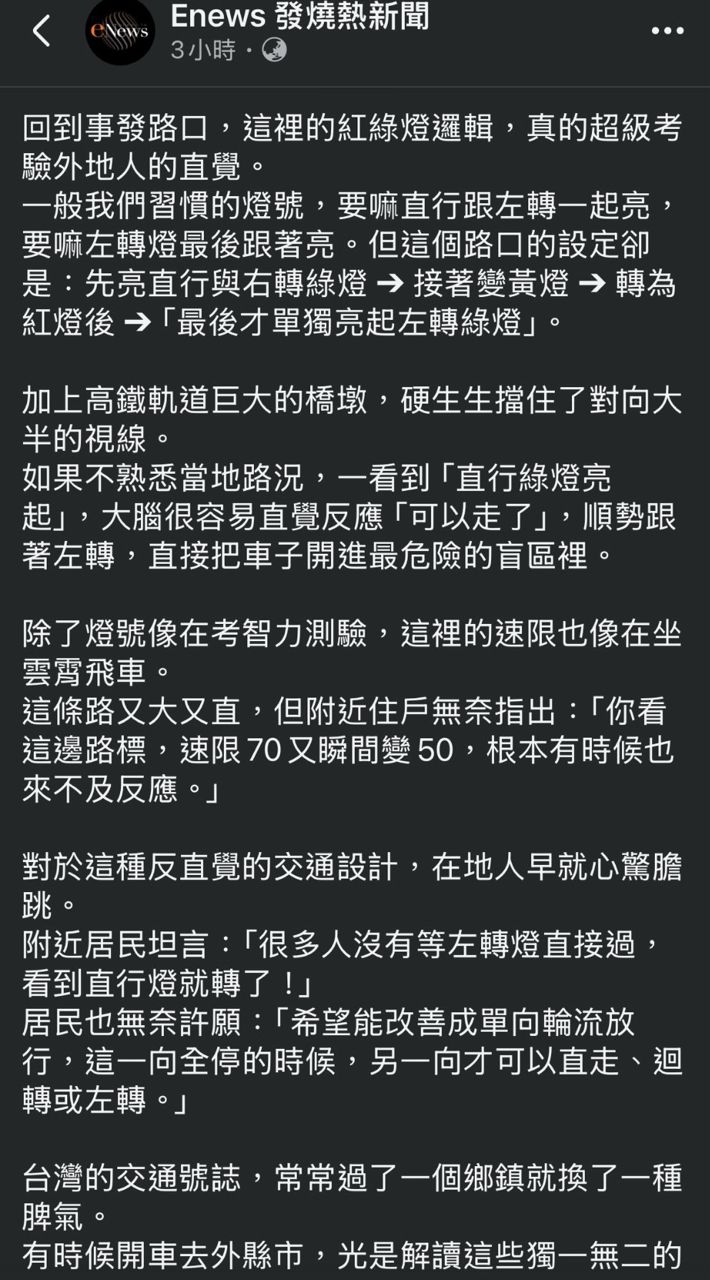The width and height of the screenshot is (710, 1280).
Task: Go back using the top-left arrow
Action: [x=41, y=32]
